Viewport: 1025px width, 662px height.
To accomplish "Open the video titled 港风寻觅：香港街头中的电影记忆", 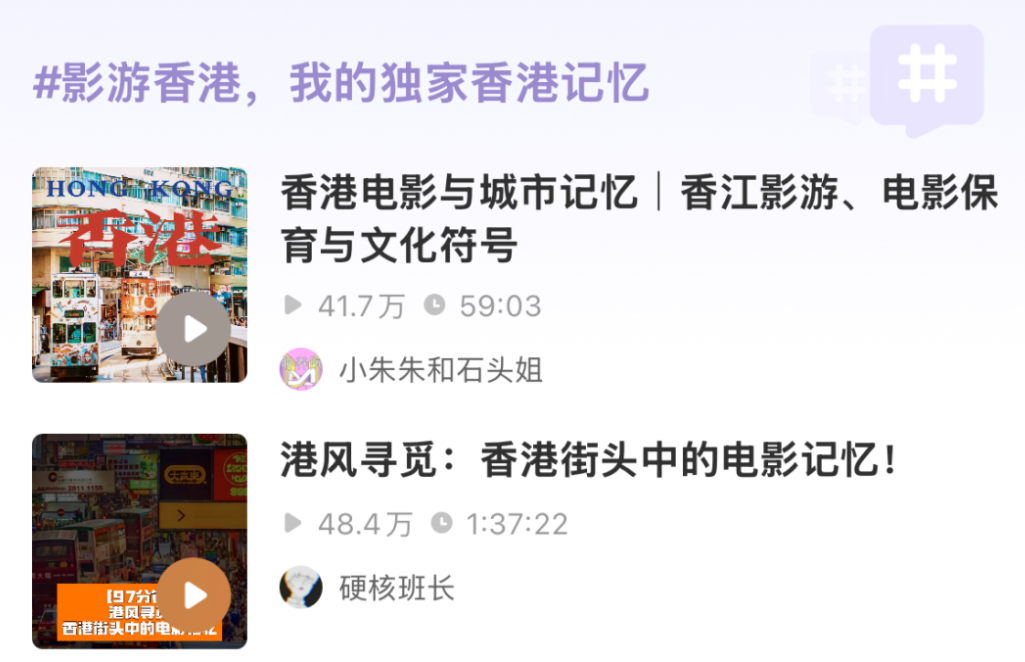I will point(590,461).
